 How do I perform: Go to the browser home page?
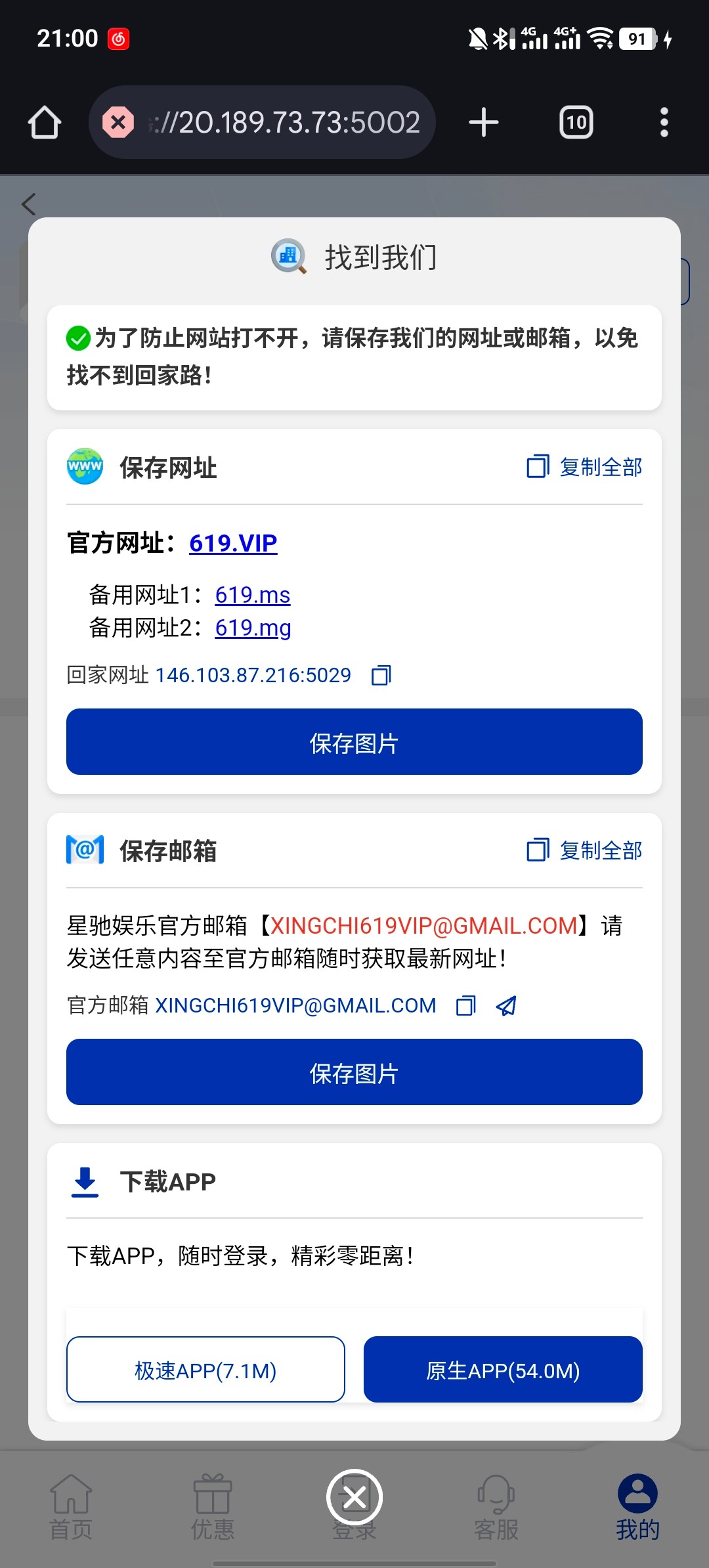point(45,123)
